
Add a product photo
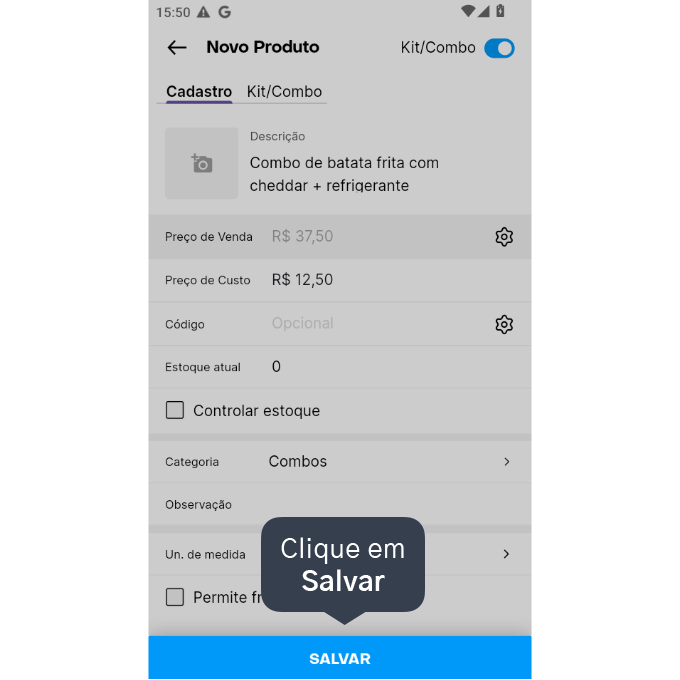(202, 163)
